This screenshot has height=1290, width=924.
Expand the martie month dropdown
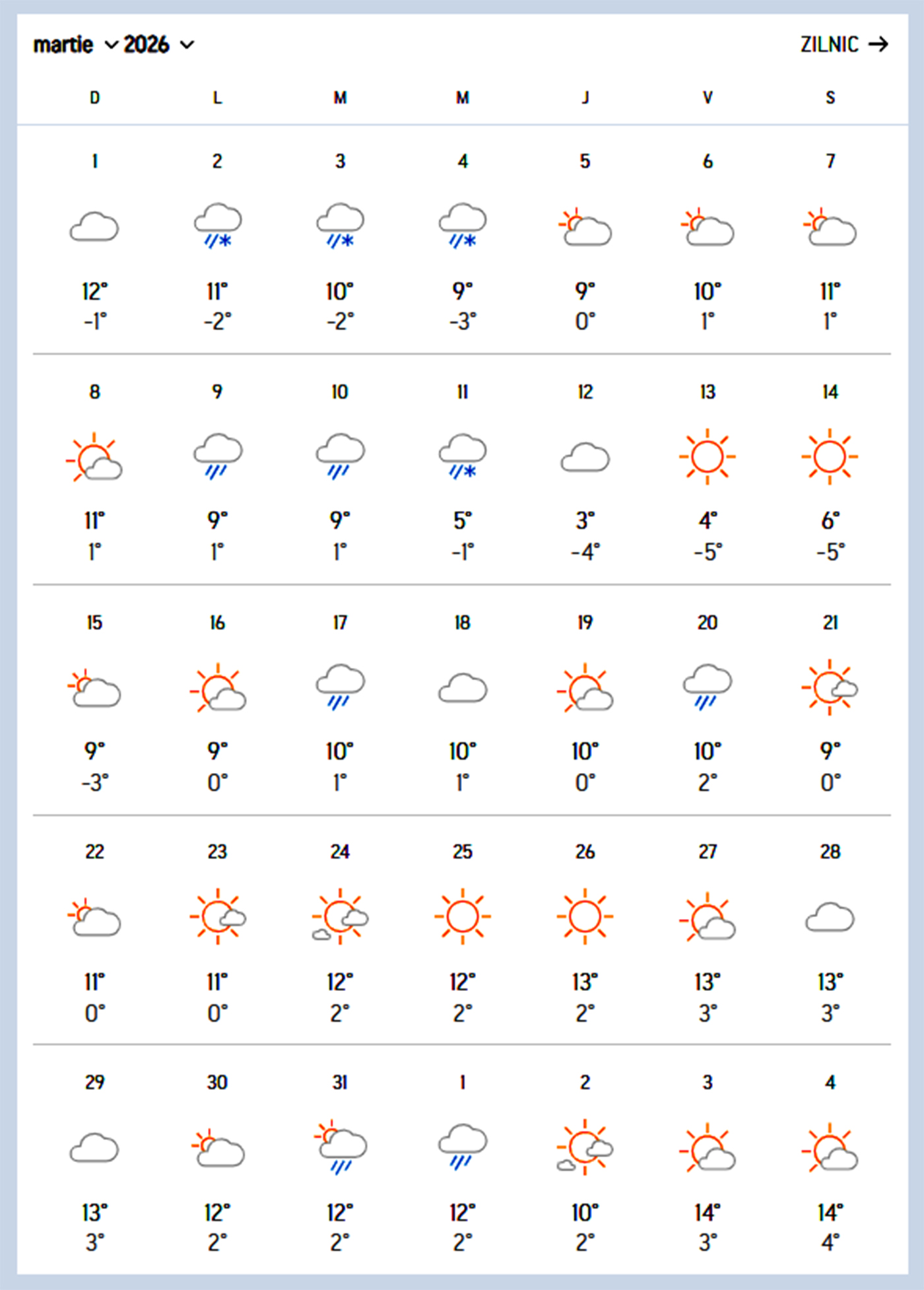75,45
